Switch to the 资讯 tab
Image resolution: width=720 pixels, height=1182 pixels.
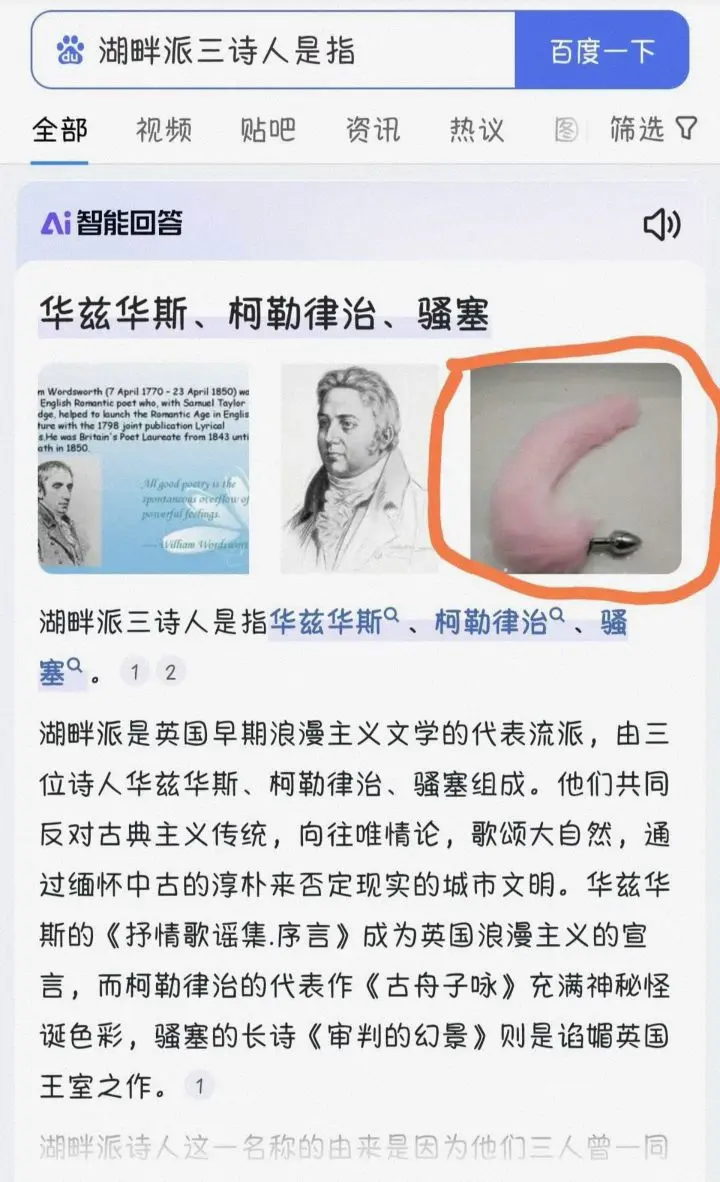point(372,129)
